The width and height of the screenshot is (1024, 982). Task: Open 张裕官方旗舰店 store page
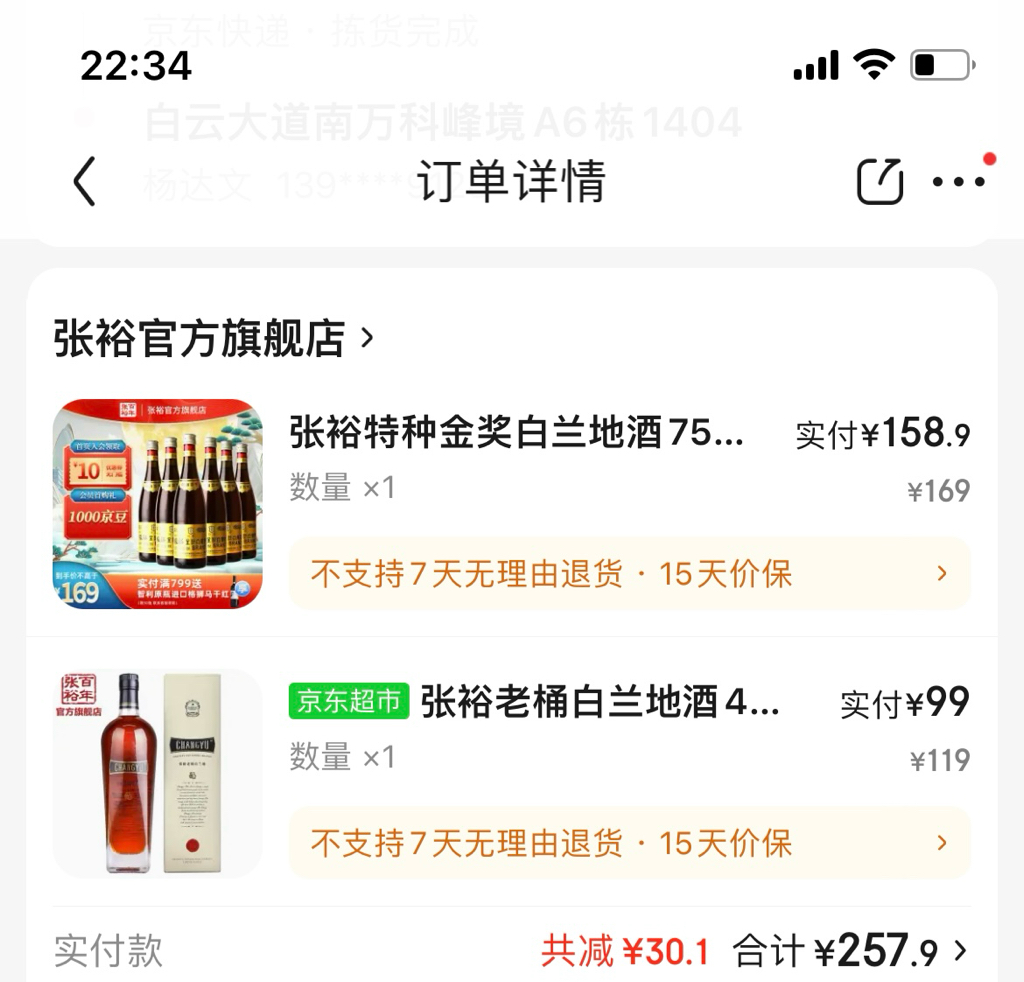[213, 339]
